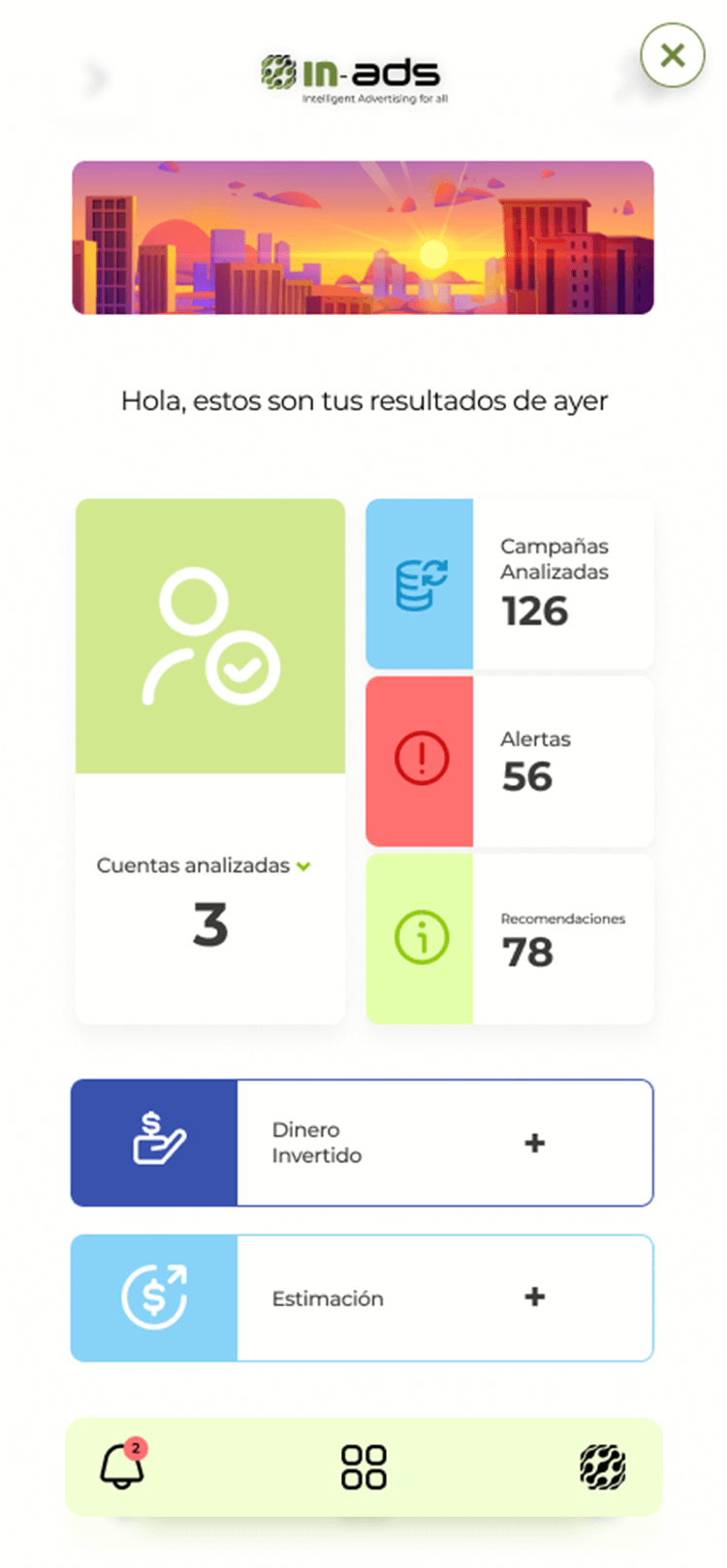The width and height of the screenshot is (727, 1568).
Task: View the Alertas card
Action: click(x=510, y=762)
